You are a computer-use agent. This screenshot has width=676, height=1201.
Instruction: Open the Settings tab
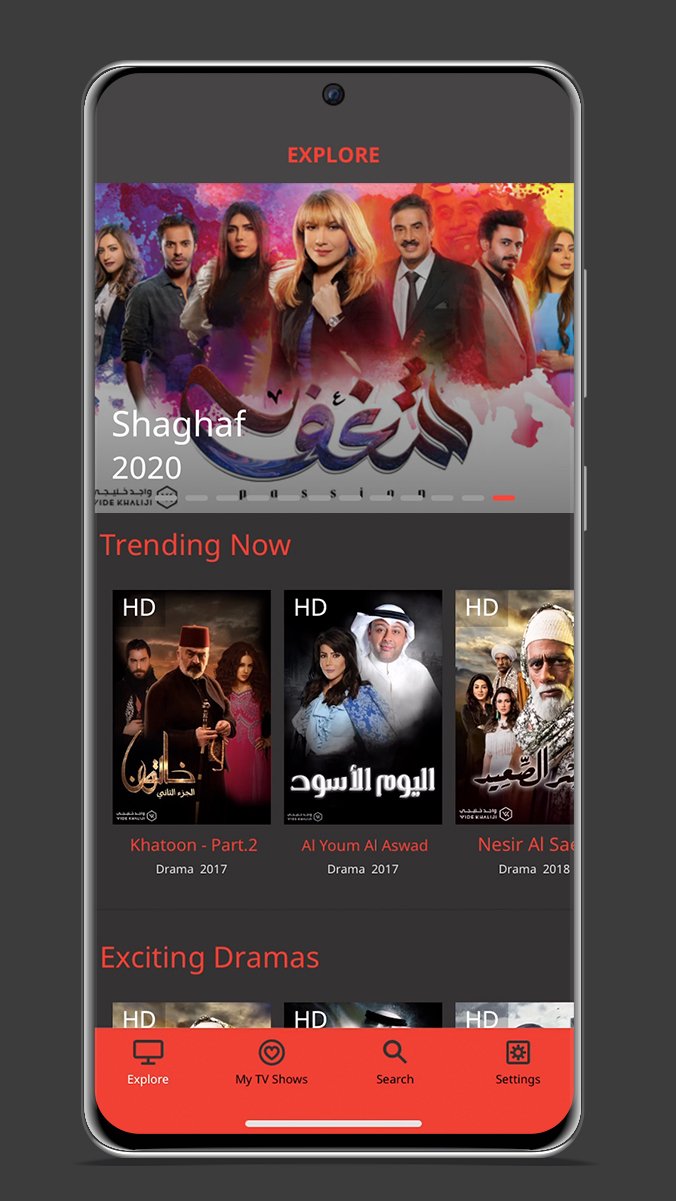518,1063
